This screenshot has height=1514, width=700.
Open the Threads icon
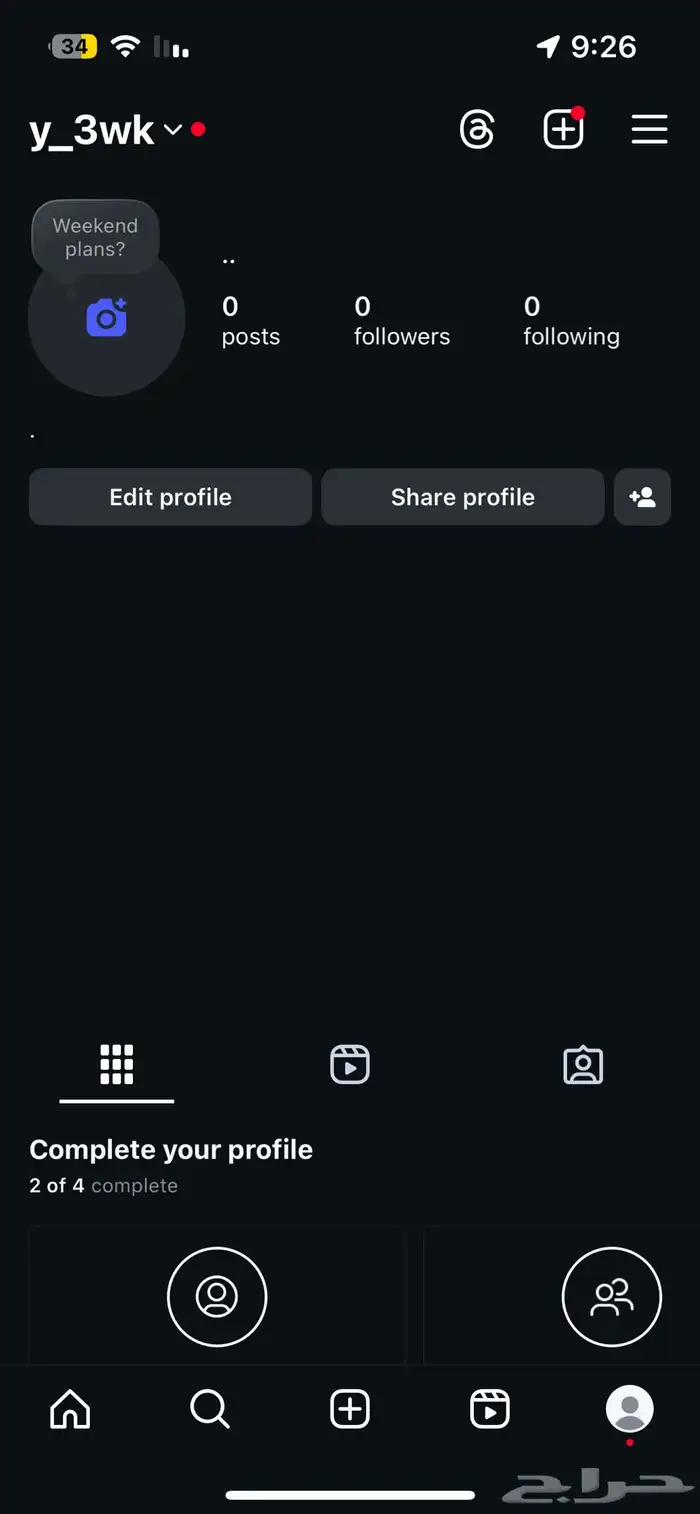[477, 130]
